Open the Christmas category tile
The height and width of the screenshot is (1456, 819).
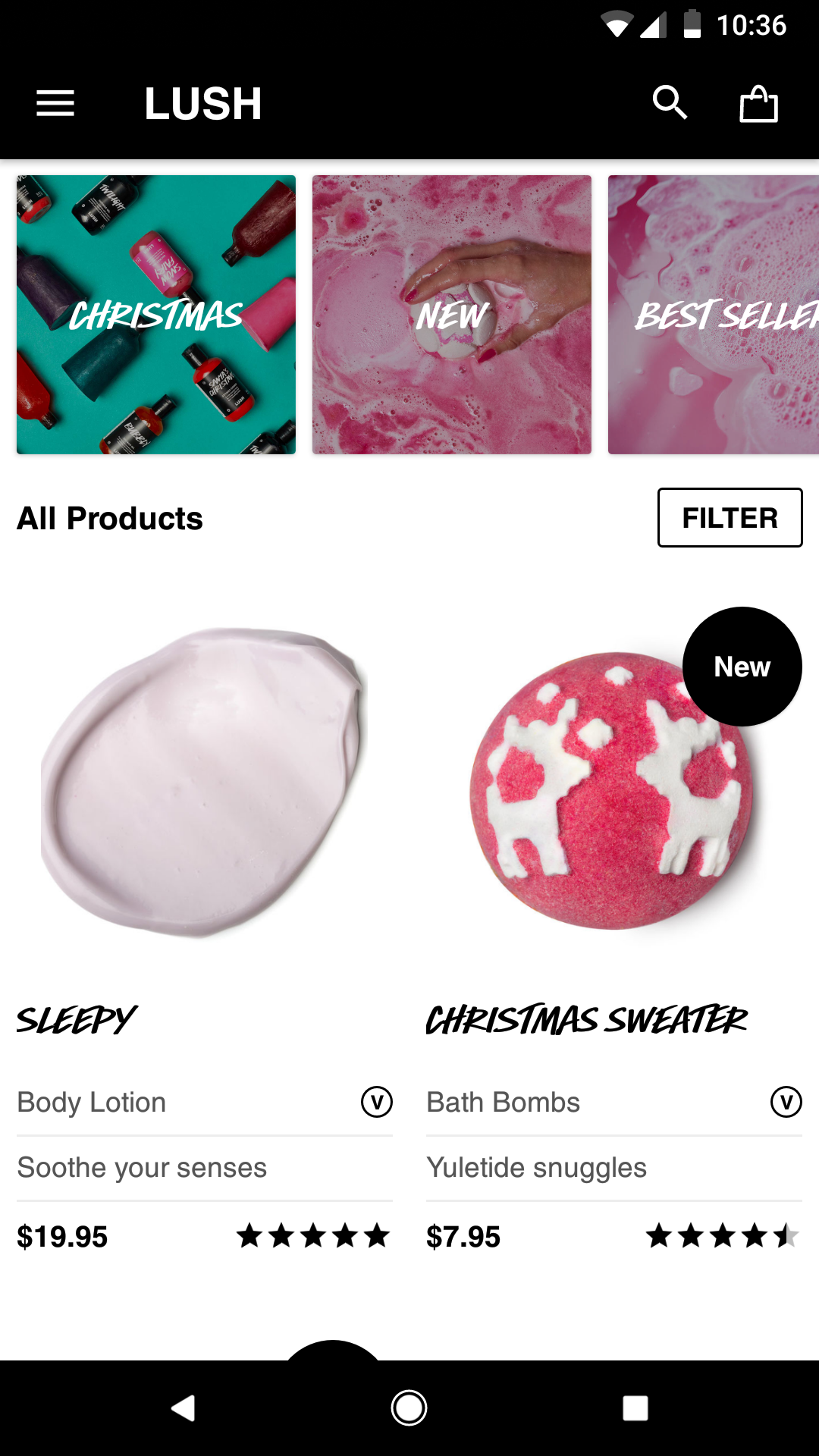[x=156, y=315]
